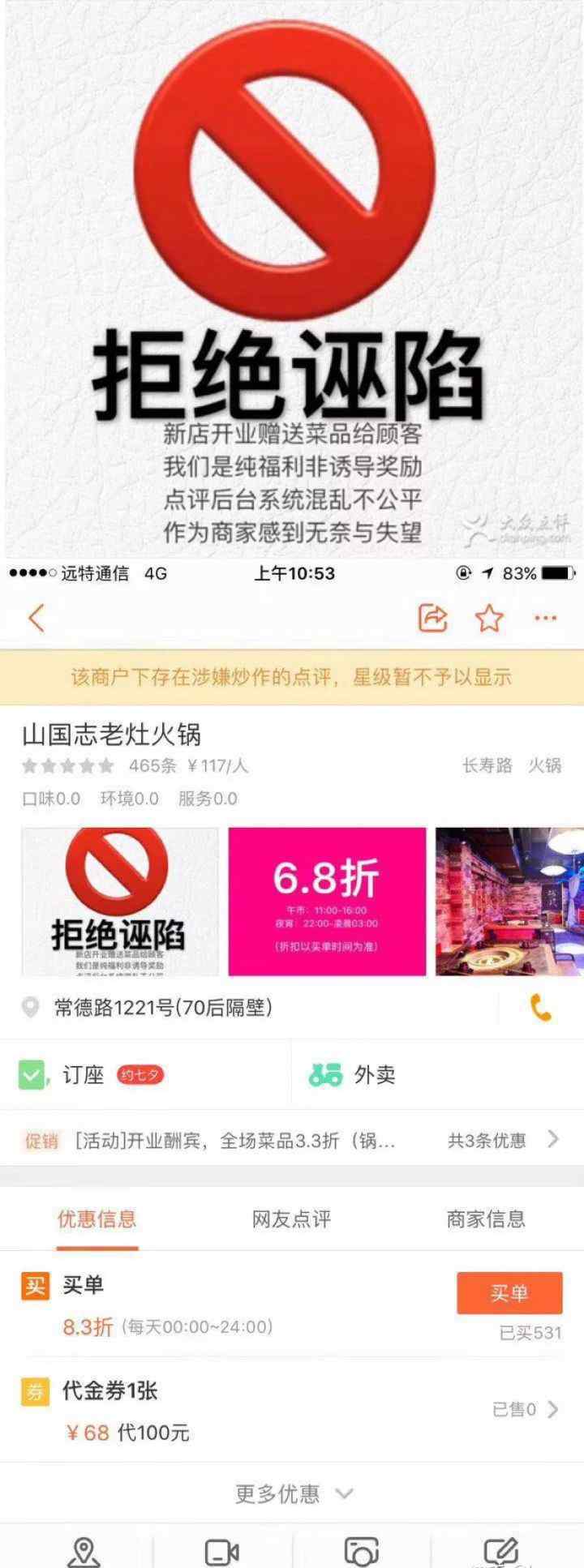Open the address 常德路1221号 on map
This screenshot has height=1568, width=584.
pos(162,1008)
